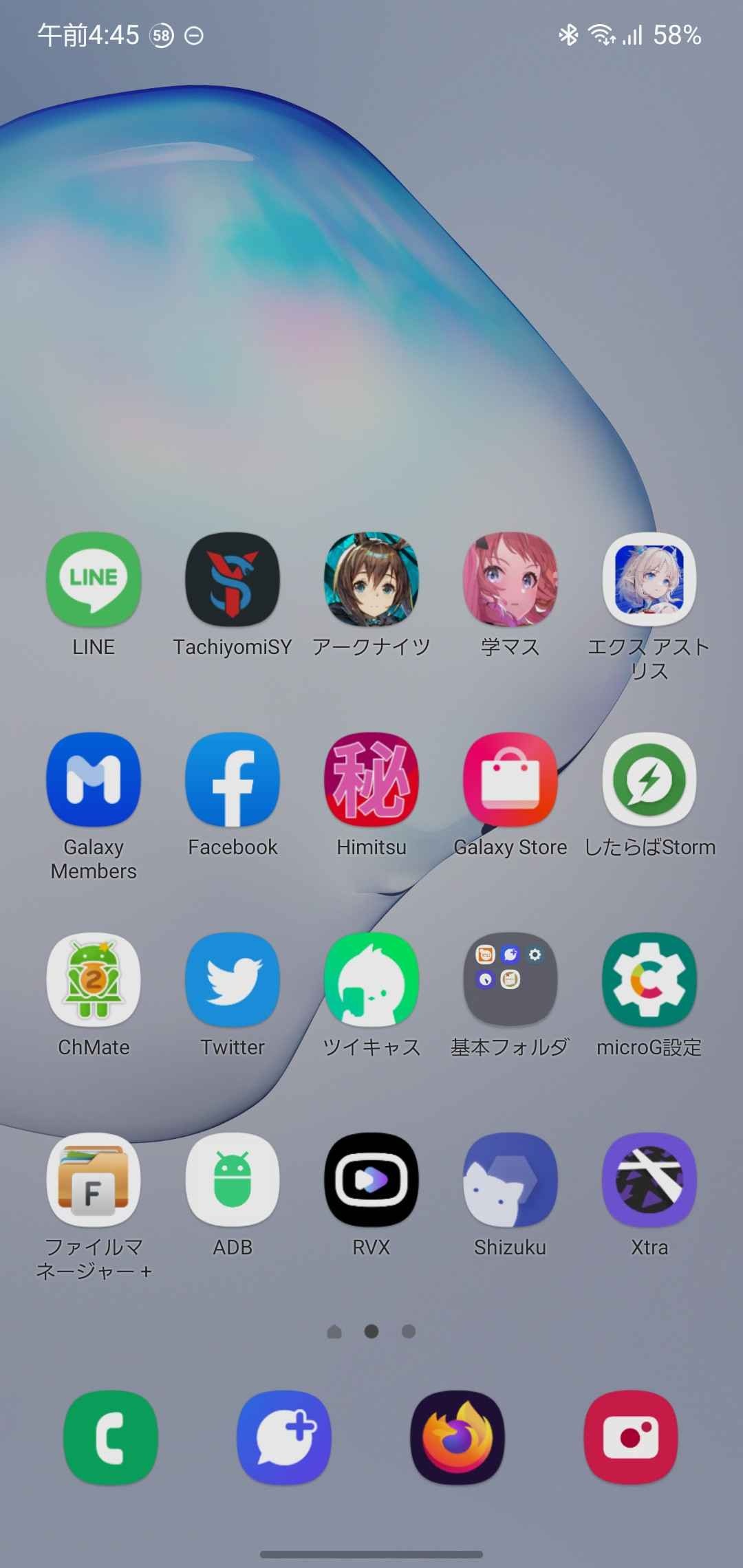This screenshot has width=743, height=1568.
Task: Launch ファイルマネージャー+
Action: [94, 1179]
